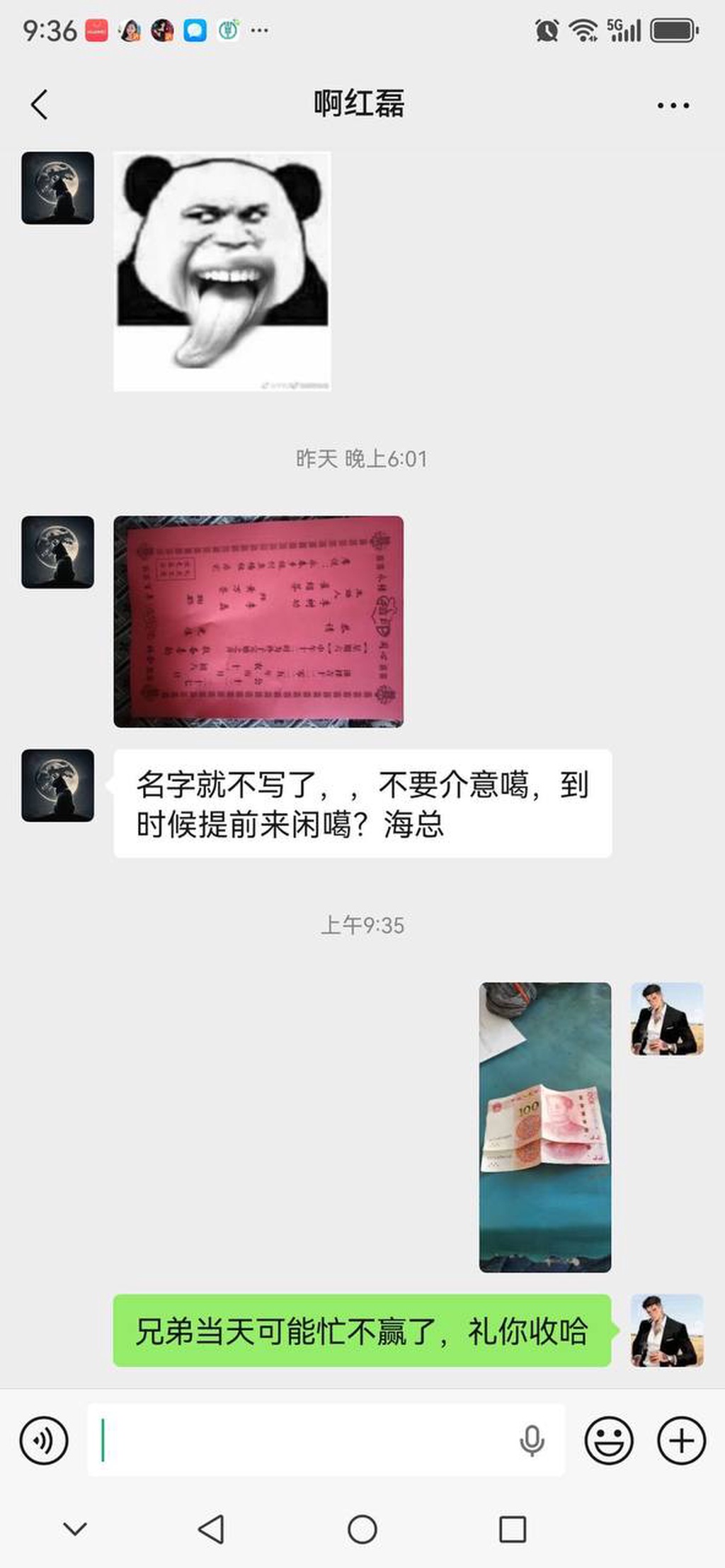Go back from 啊红磊 chat
Viewport: 725px width, 1568px height.
pos(40,105)
